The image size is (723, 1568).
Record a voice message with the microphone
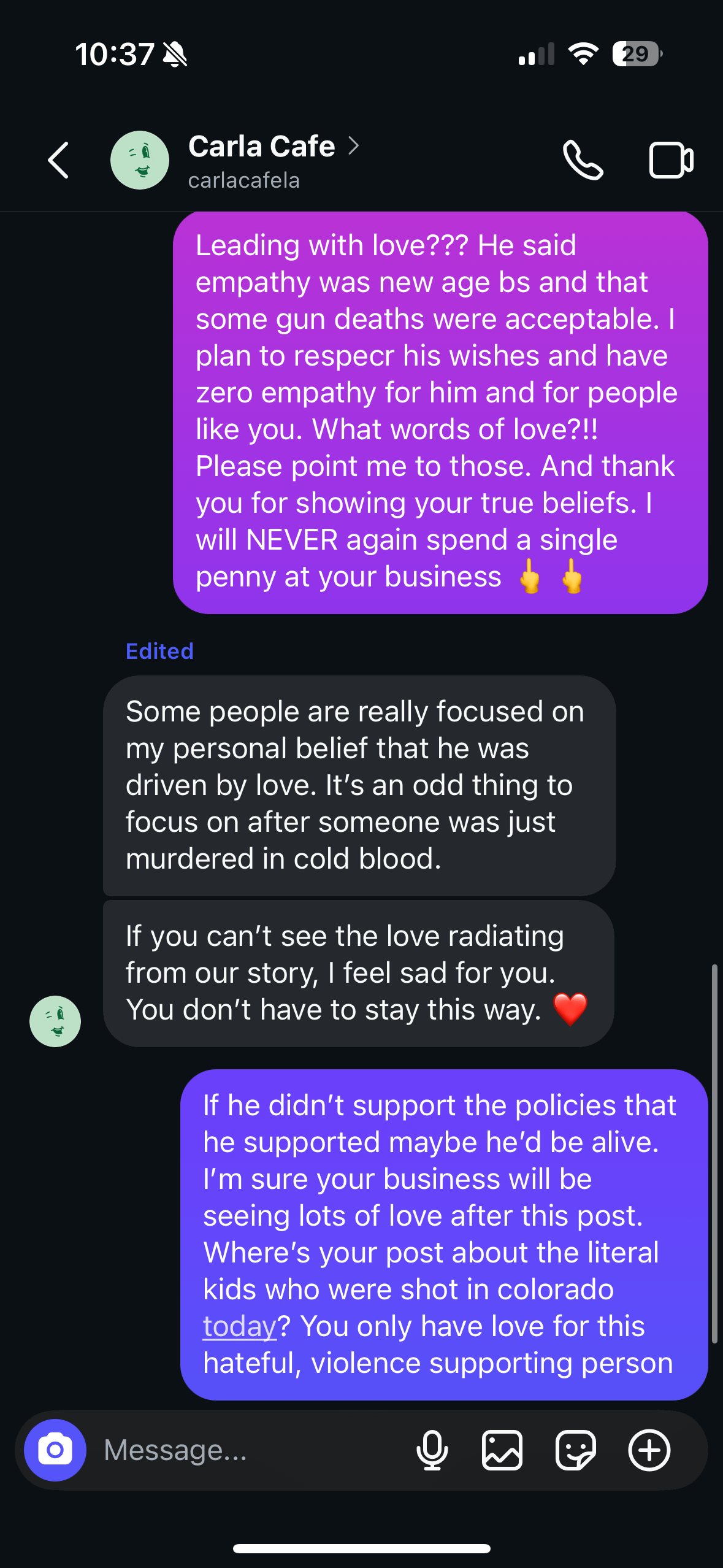coord(432,1450)
